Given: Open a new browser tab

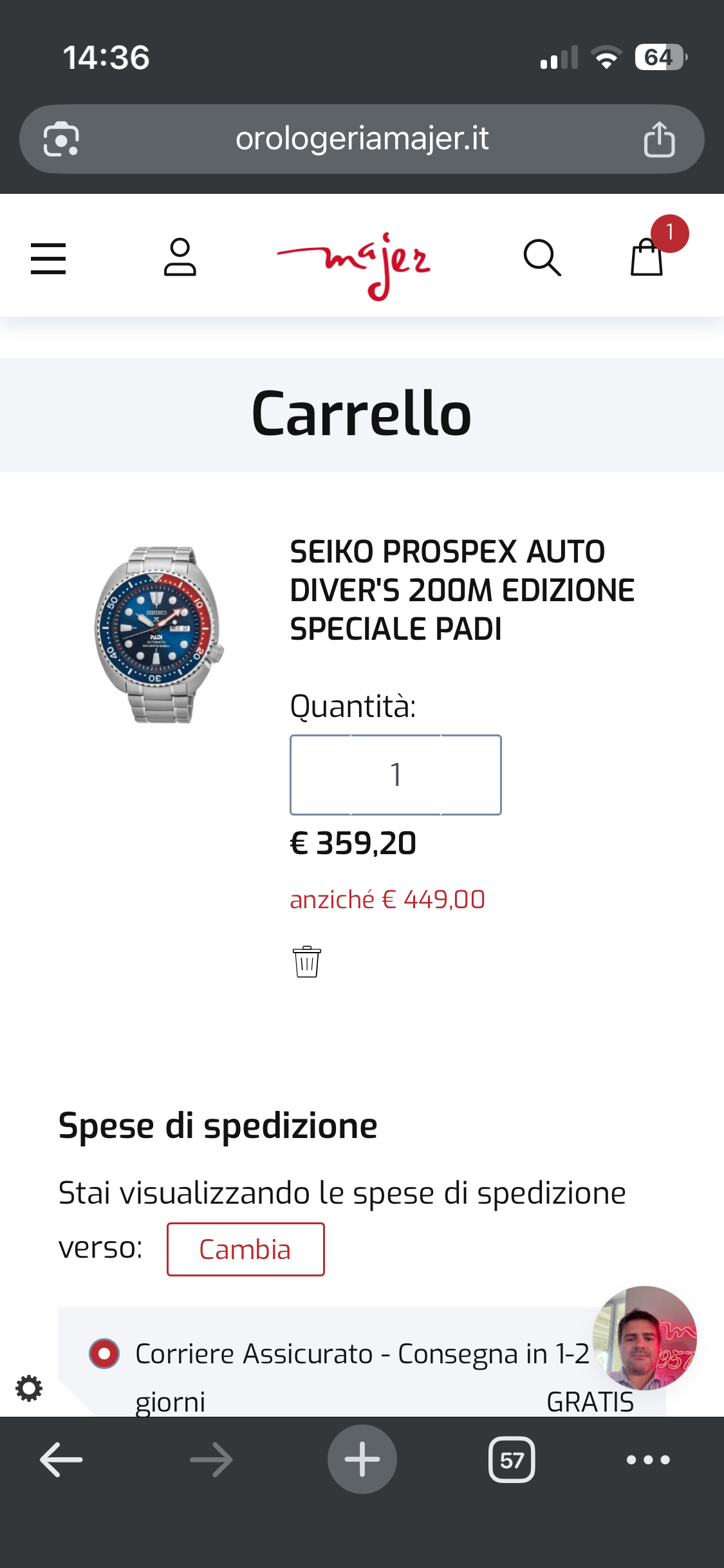Looking at the screenshot, I should 362,1459.
